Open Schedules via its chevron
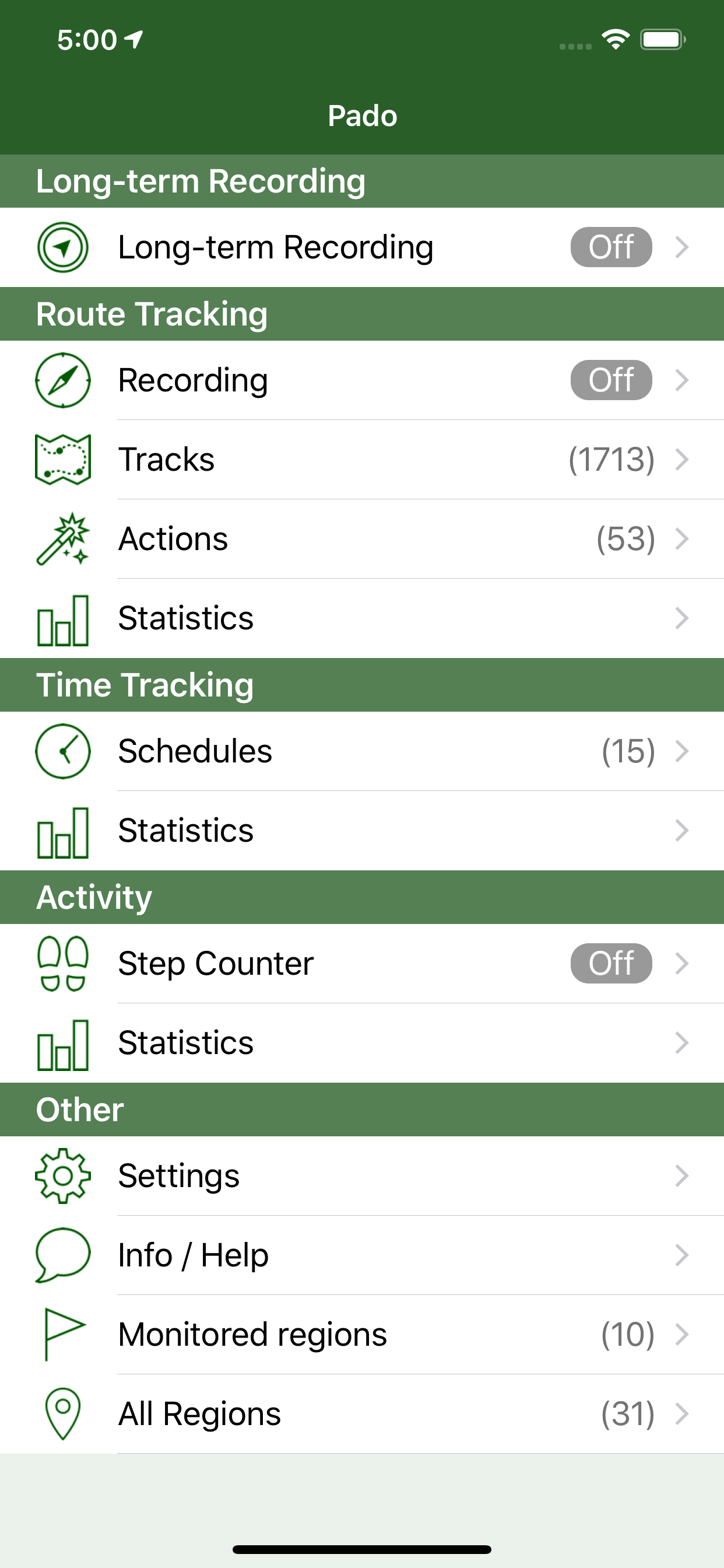The width and height of the screenshot is (724, 1568). 683,751
